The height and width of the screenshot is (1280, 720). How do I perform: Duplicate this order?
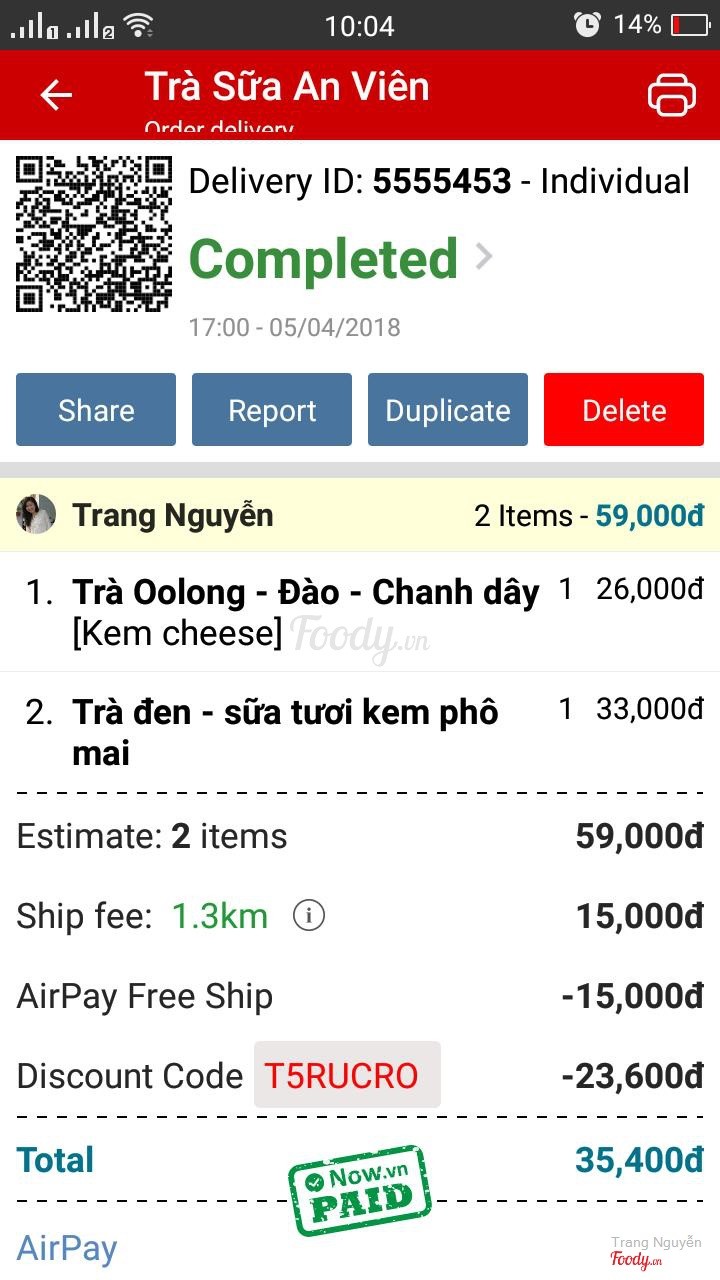[x=448, y=410]
